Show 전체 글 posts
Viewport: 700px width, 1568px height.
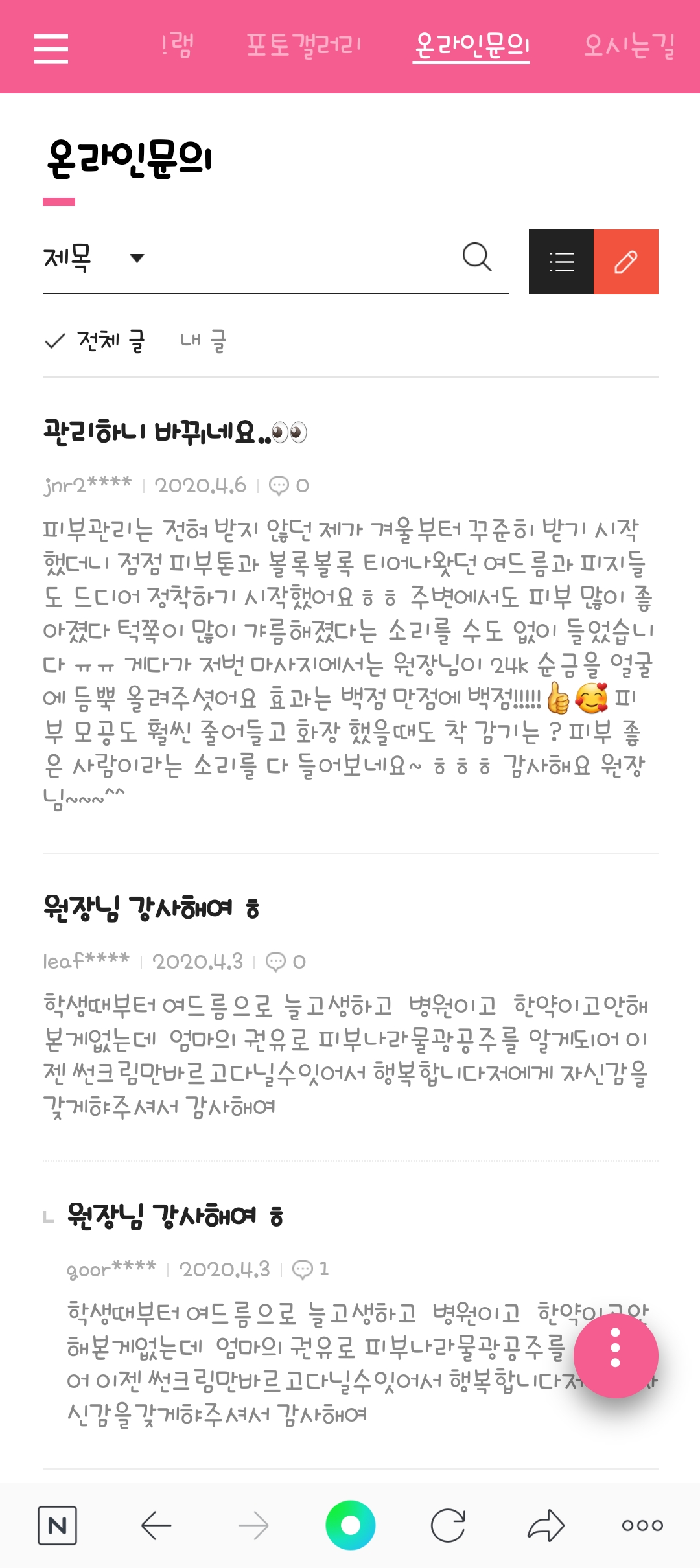96,341
